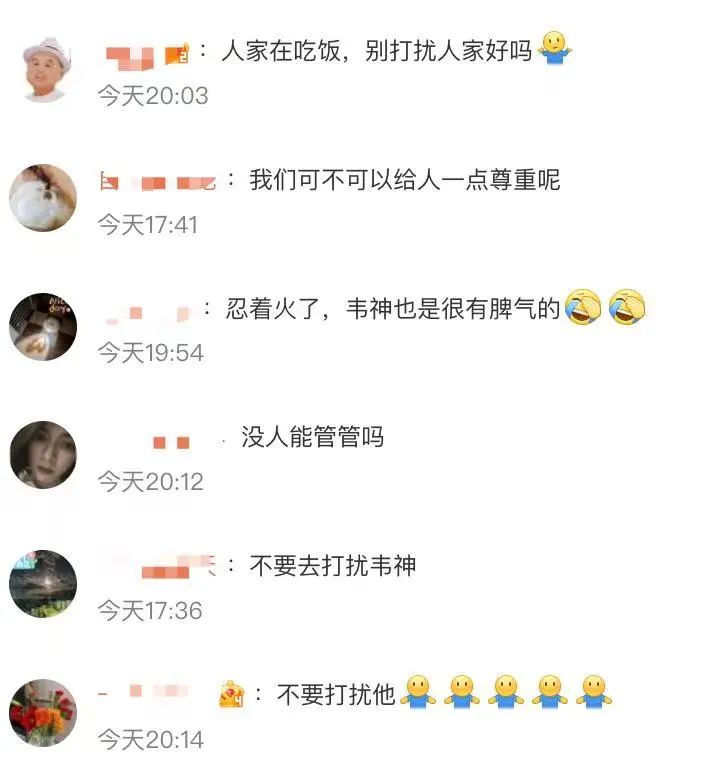Open avatar beside 忍着火了 comment
Viewport: 712px width, 778px height.
pyautogui.click(x=43, y=327)
